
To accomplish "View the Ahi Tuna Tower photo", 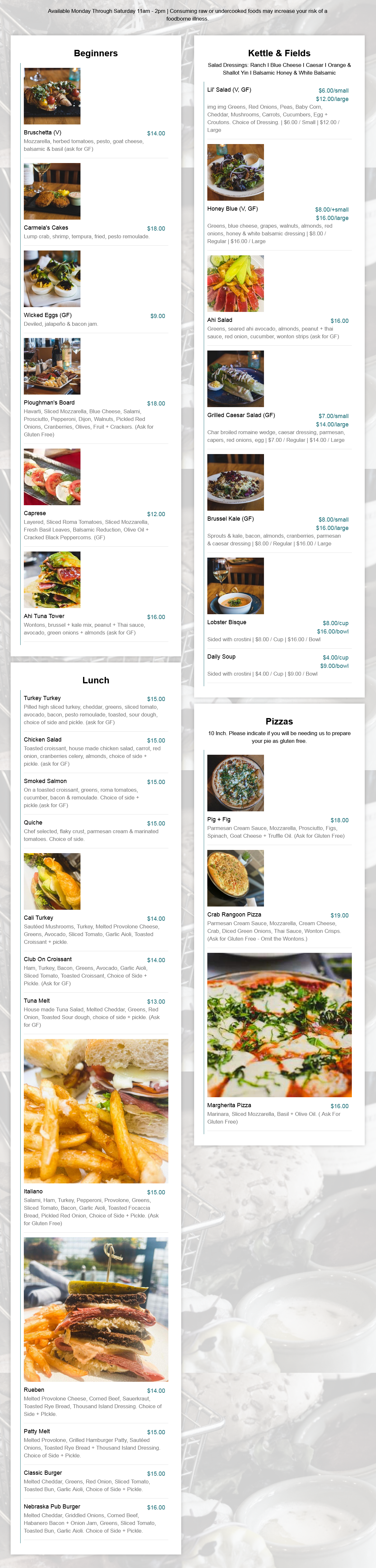I will pyautogui.click(x=52, y=579).
